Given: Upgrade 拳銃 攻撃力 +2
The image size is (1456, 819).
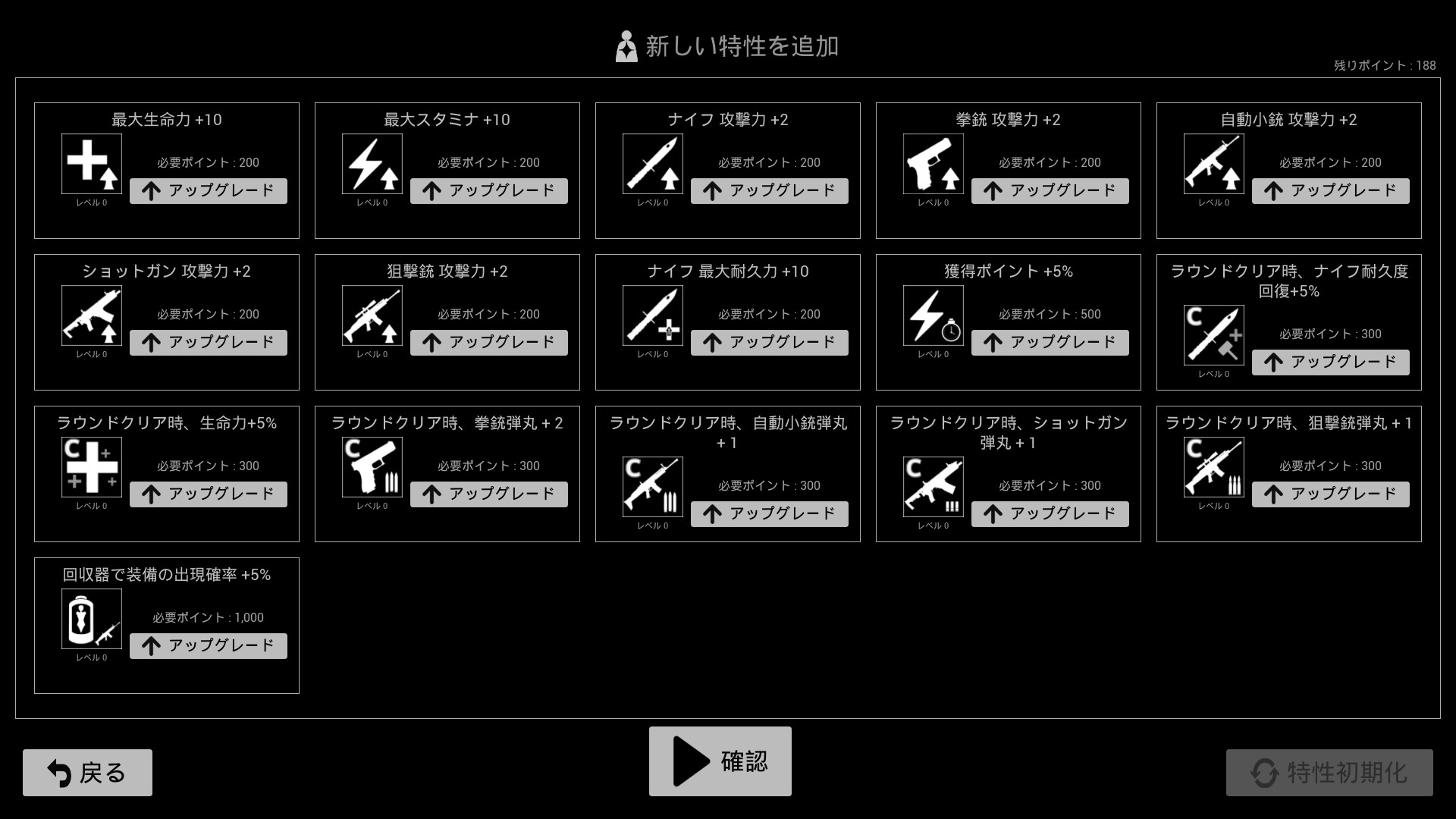Looking at the screenshot, I should tap(1050, 191).
